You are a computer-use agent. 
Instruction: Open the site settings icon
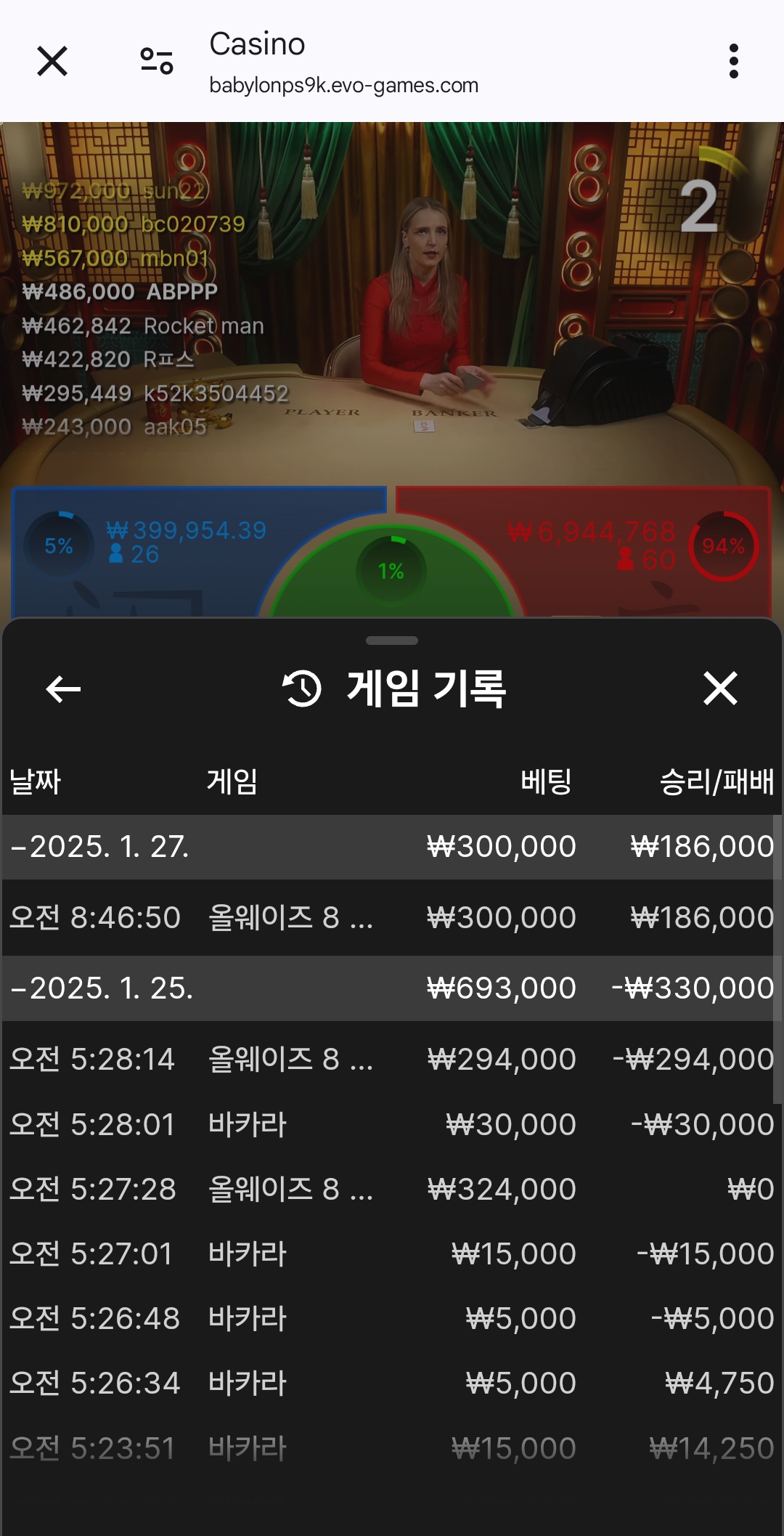click(x=157, y=61)
